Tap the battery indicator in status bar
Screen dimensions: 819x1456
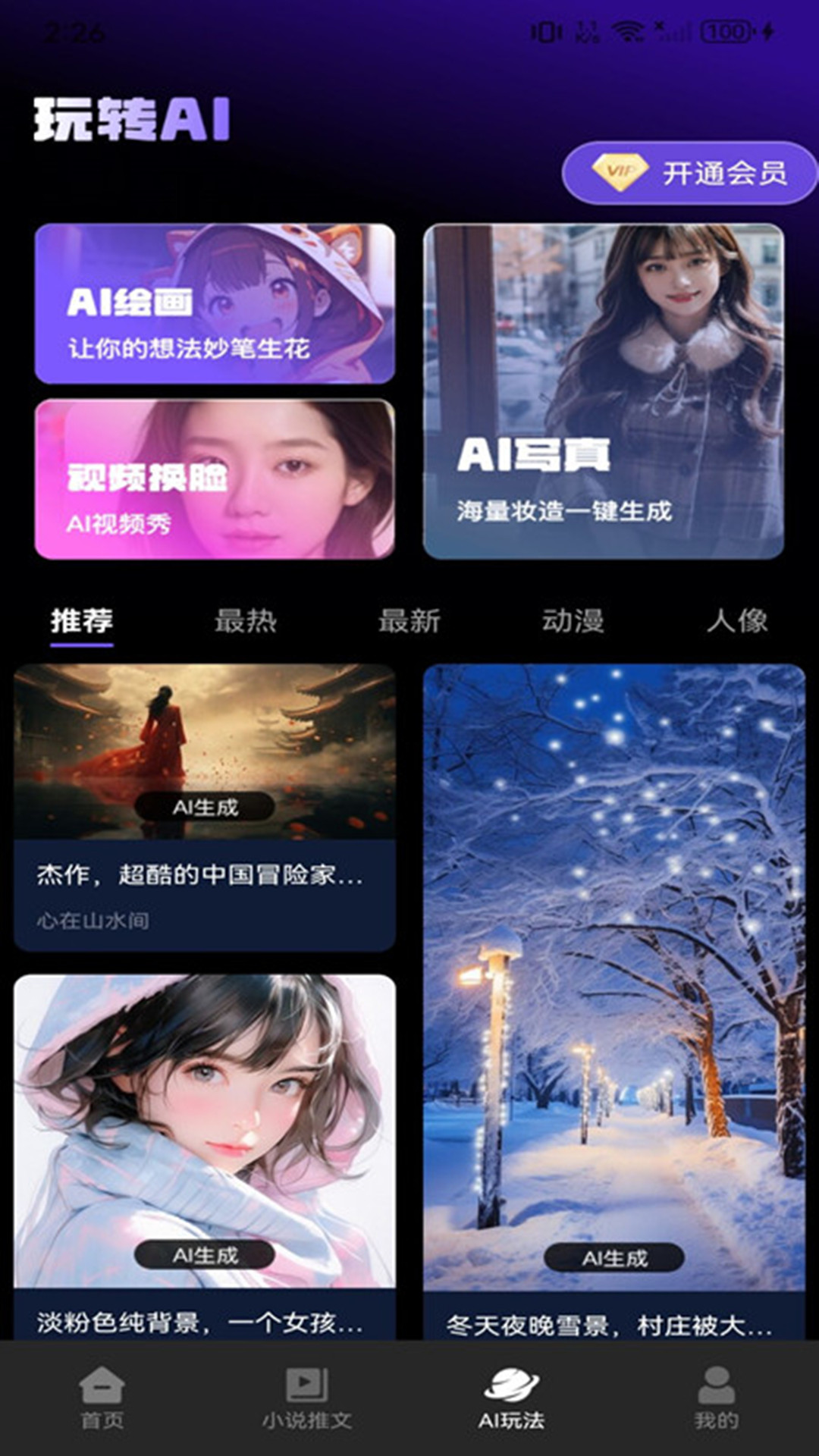pyautogui.click(x=724, y=30)
